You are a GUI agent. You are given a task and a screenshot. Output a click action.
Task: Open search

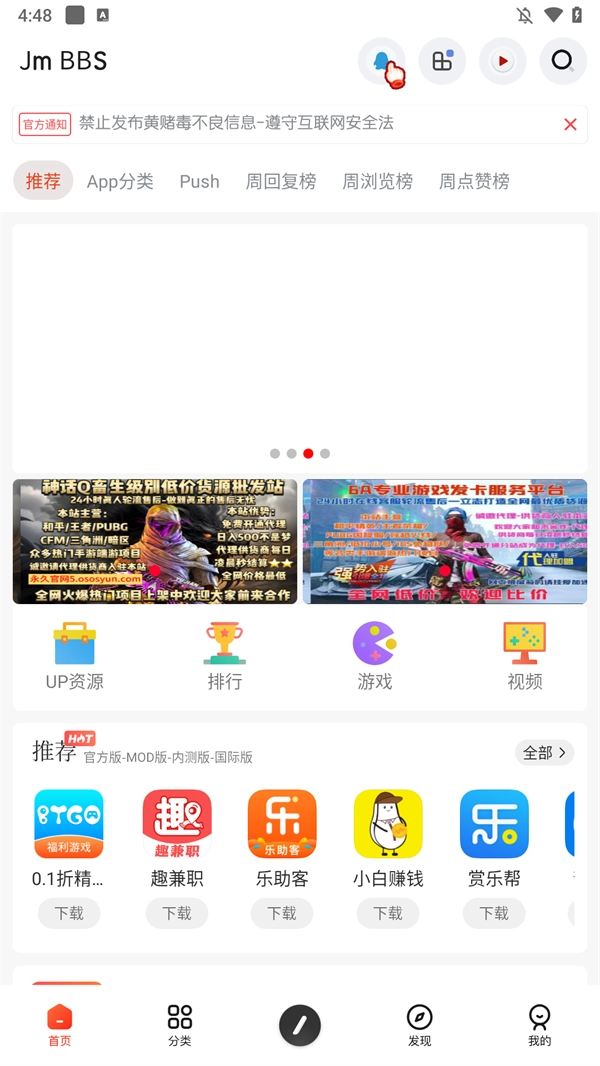[563, 62]
